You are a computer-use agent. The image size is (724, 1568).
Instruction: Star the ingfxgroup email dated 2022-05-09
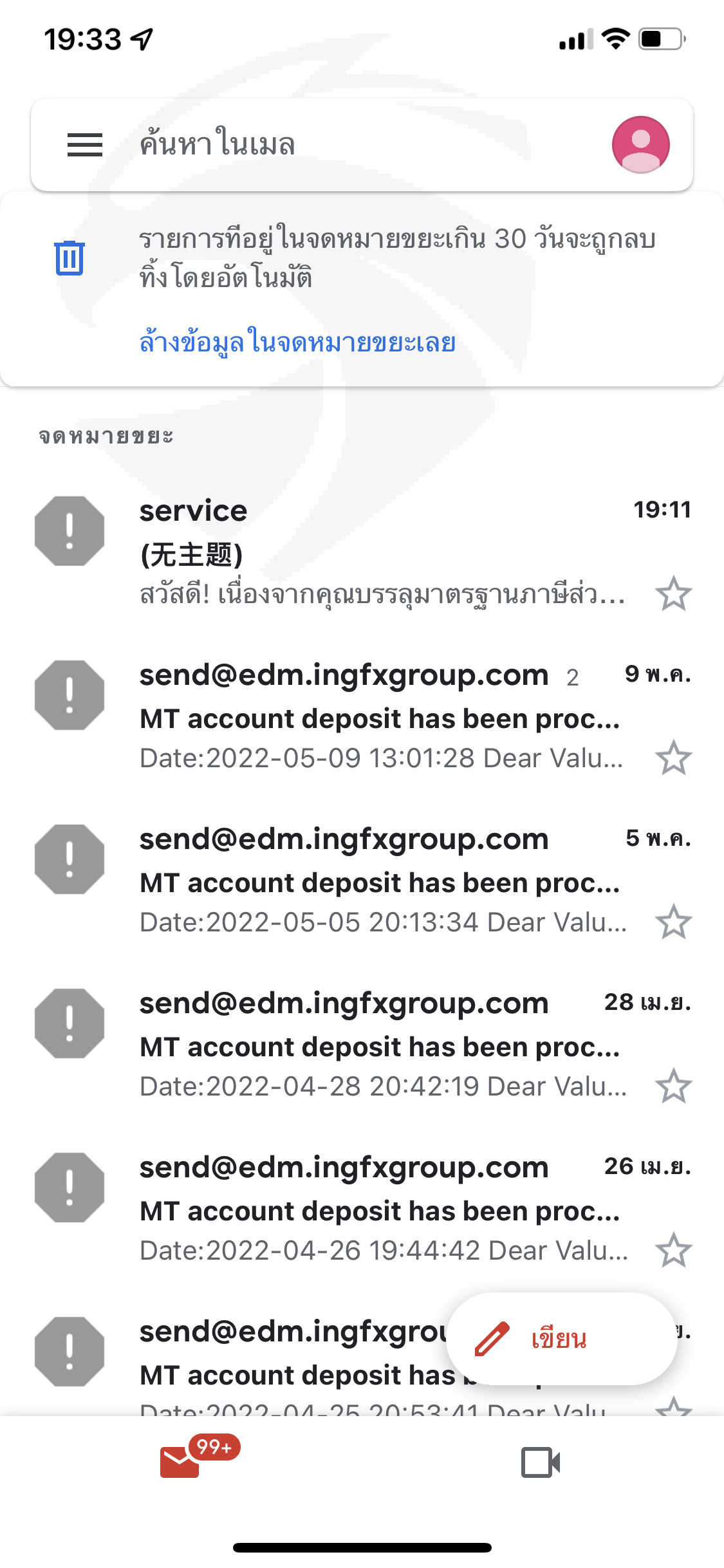[673, 758]
